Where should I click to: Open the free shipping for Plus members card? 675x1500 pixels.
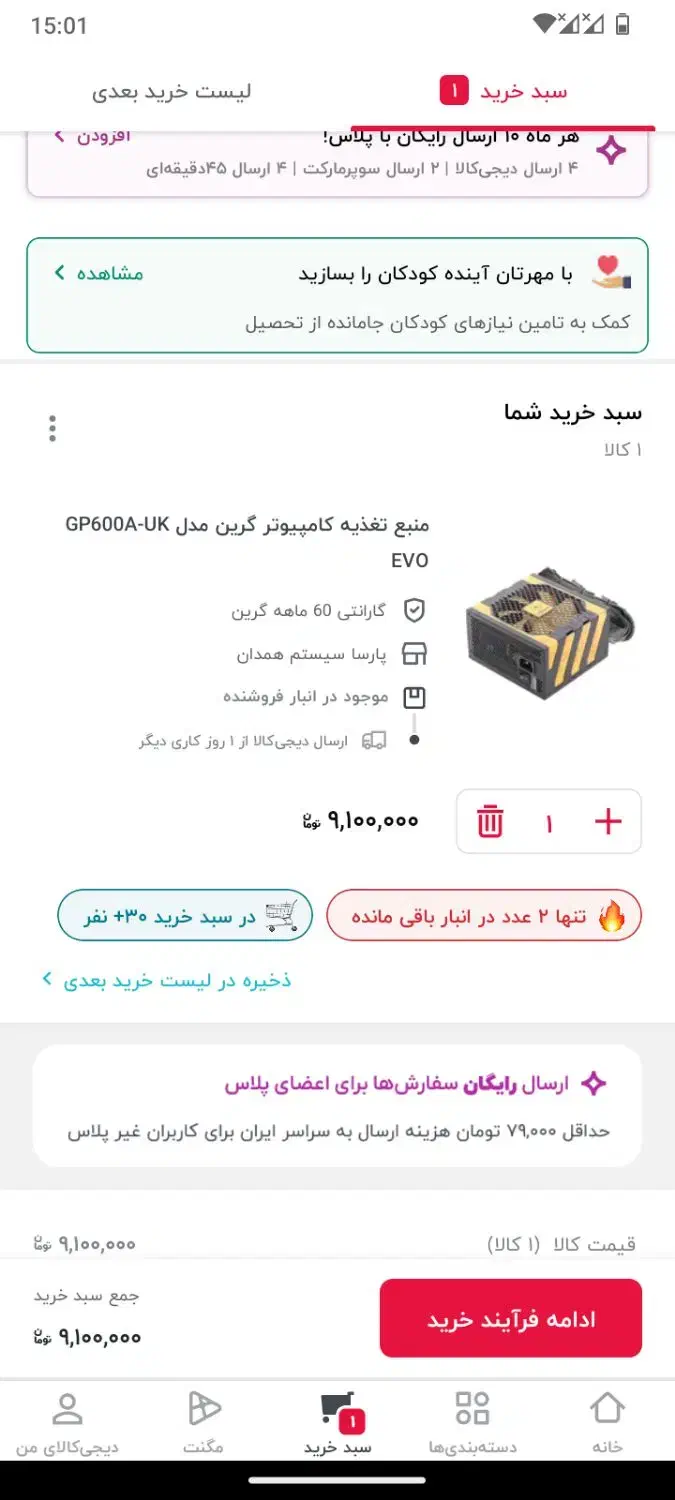(337, 1106)
